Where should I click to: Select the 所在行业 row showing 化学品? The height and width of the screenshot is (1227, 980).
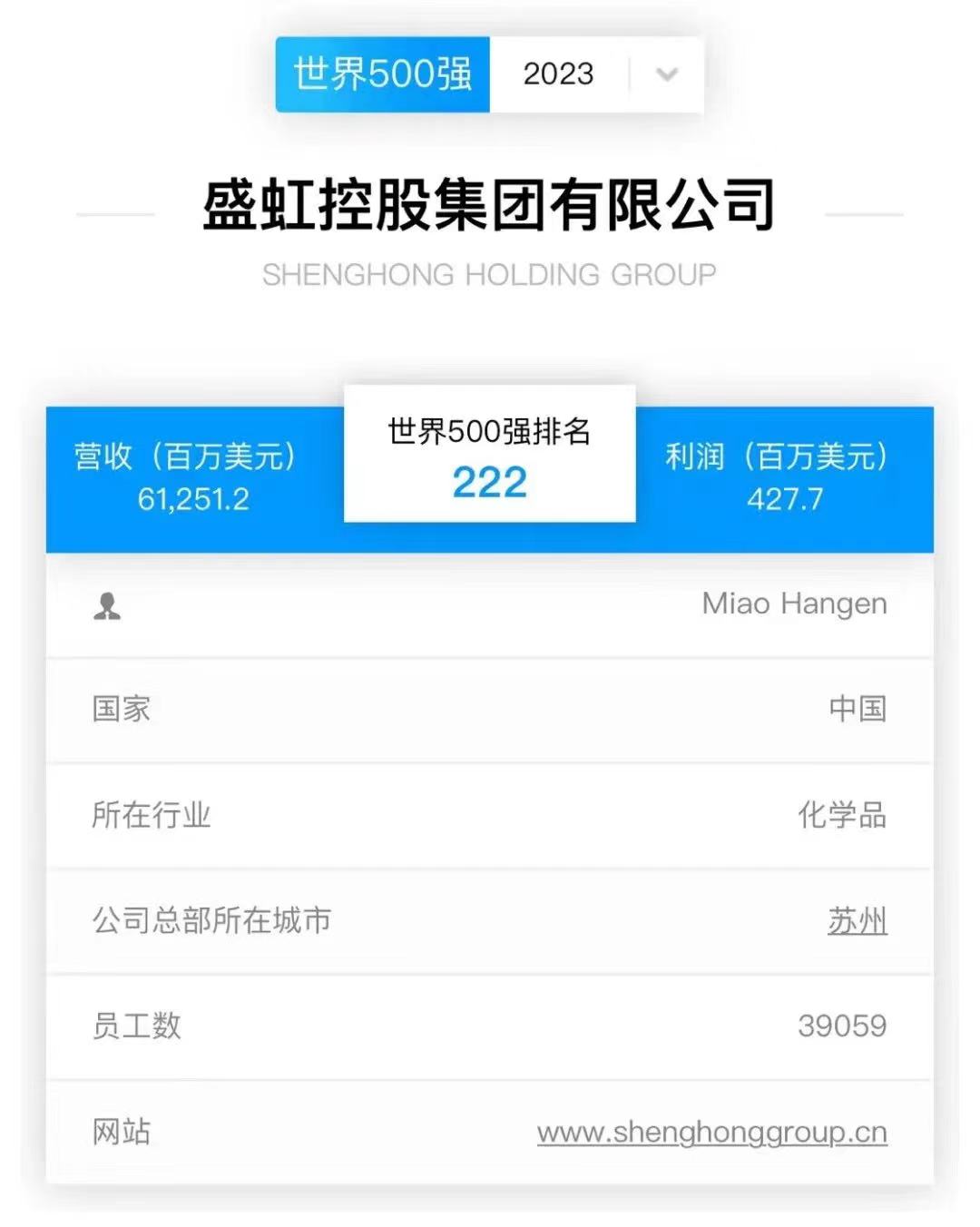pyautogui.click(x=489, y=816)
